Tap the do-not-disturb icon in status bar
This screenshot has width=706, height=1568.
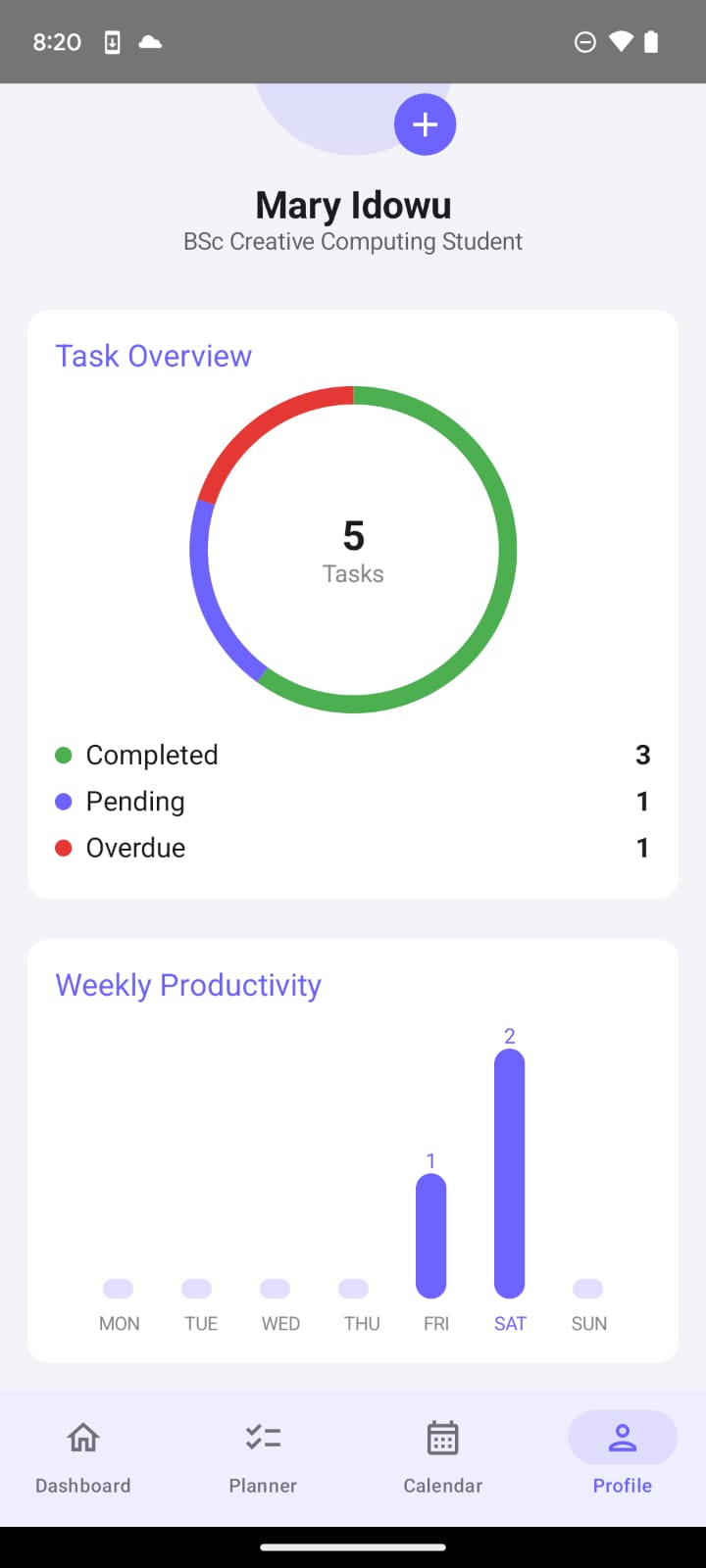pyautogui.click(x=585, y=41)
